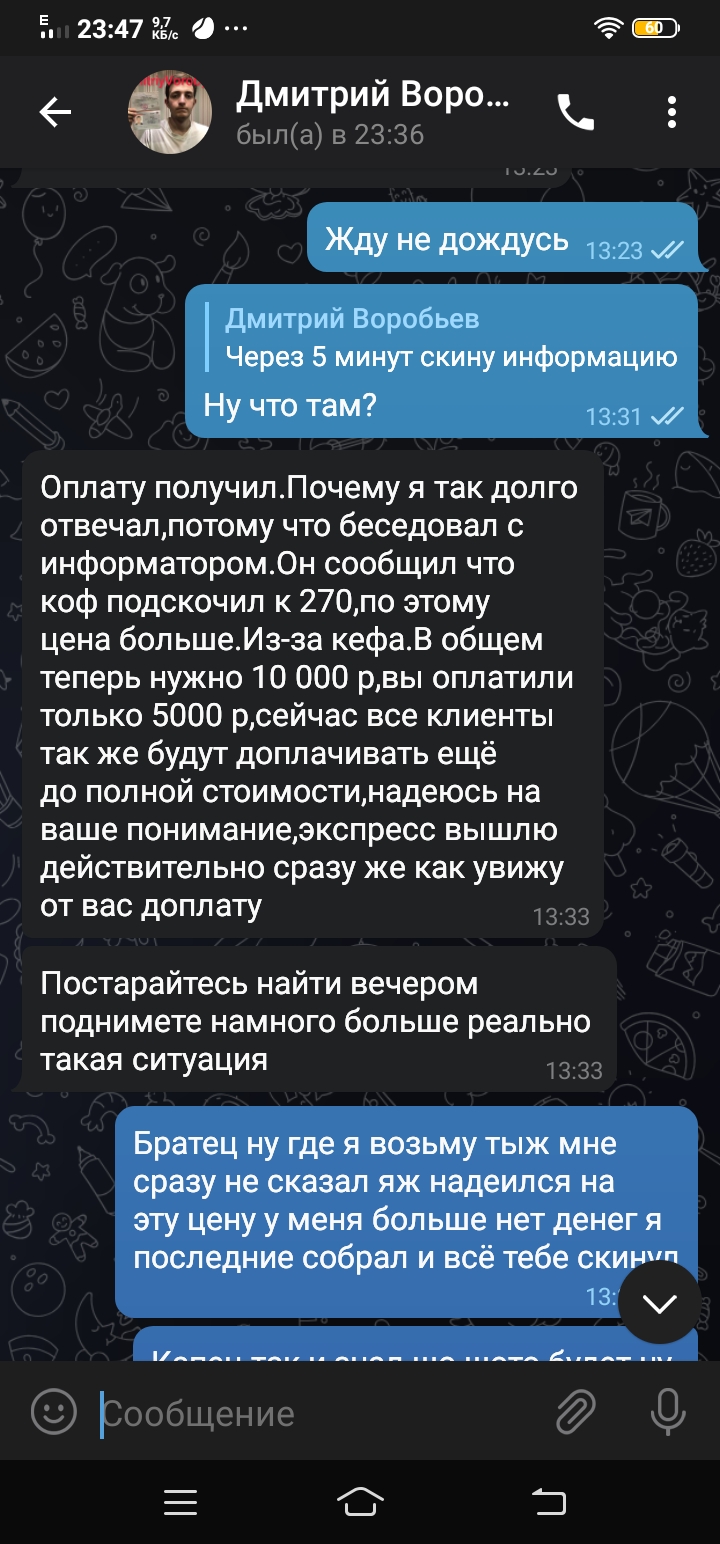Go back to the chat list
Screen dimensions: 720x1544
click(55, 113)
